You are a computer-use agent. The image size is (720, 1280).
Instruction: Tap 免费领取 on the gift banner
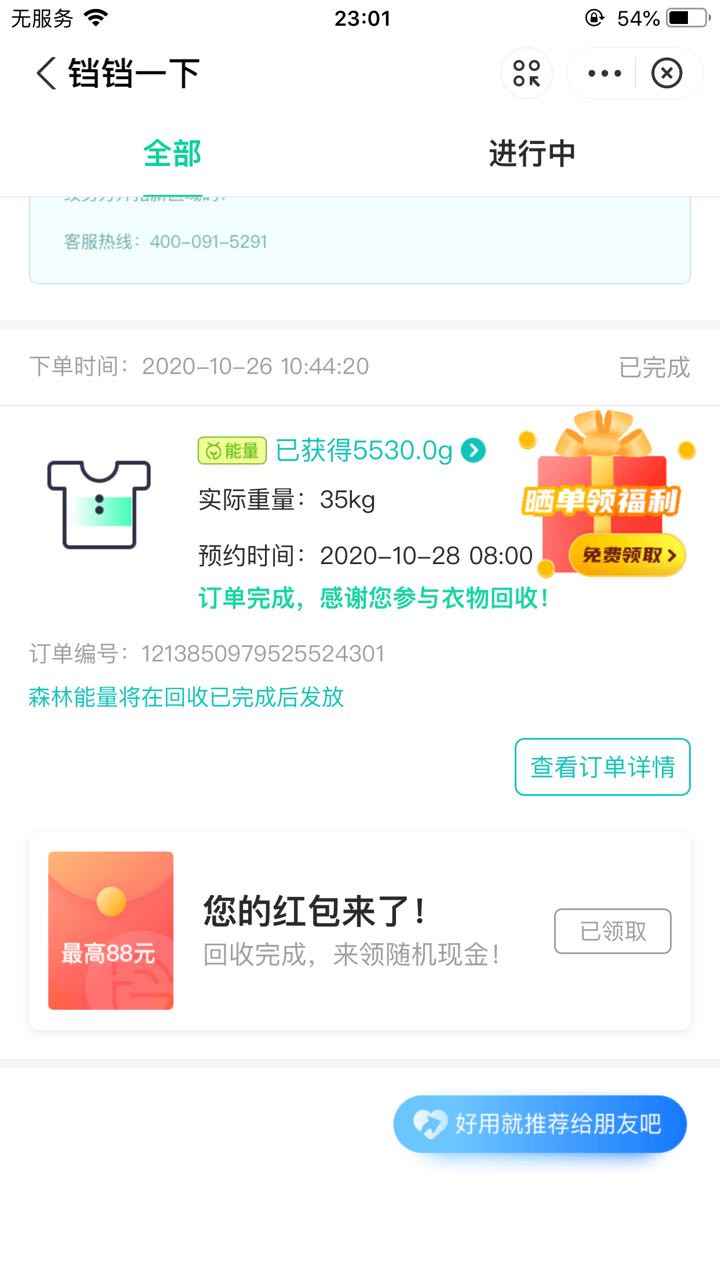627,554
